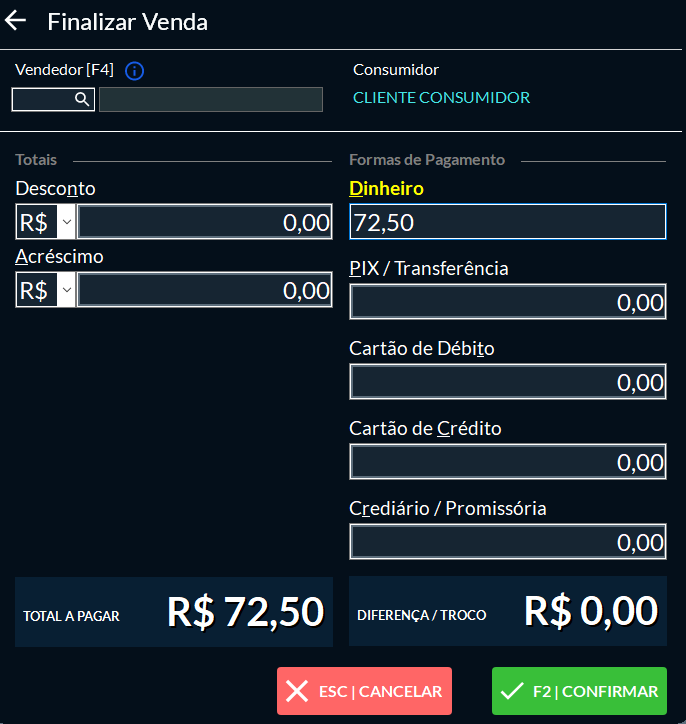Confirm the sale with F2 | CONFIRMAR
Screen dimensions: 686x724
tap(579, 691)
